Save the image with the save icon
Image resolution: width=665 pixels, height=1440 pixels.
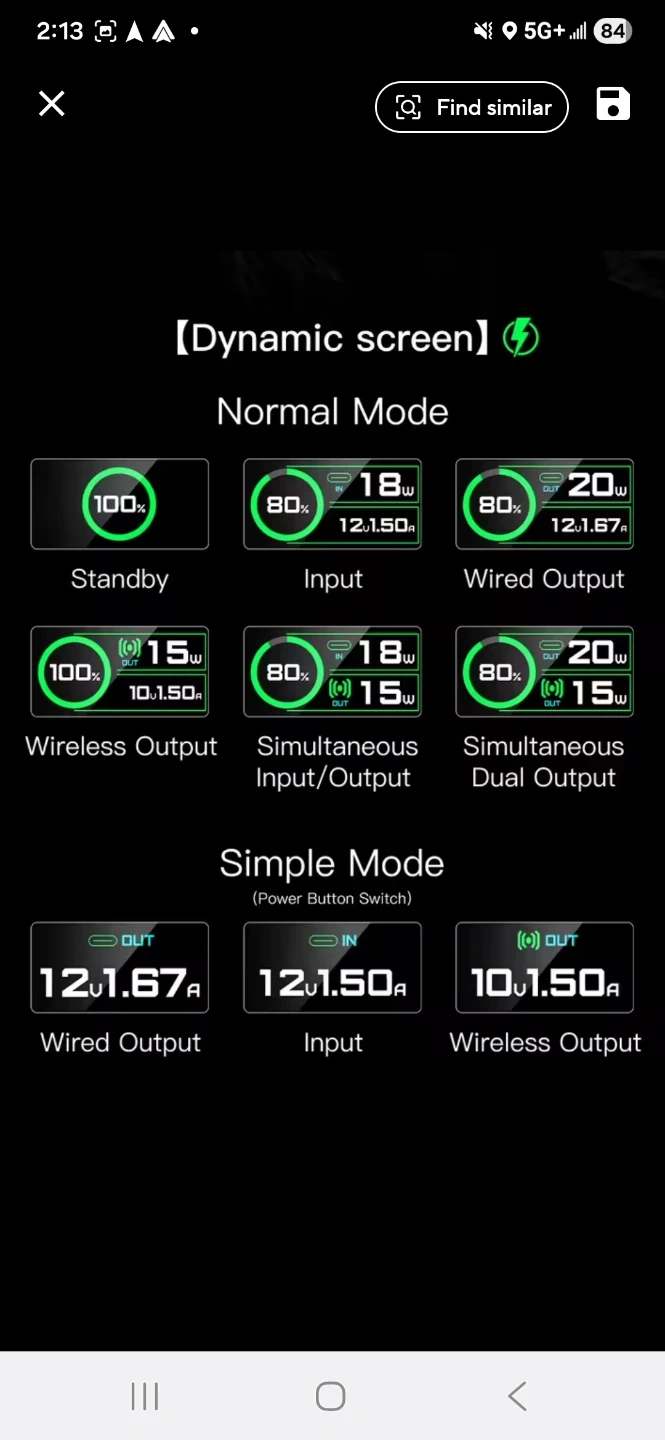[613, 104]
